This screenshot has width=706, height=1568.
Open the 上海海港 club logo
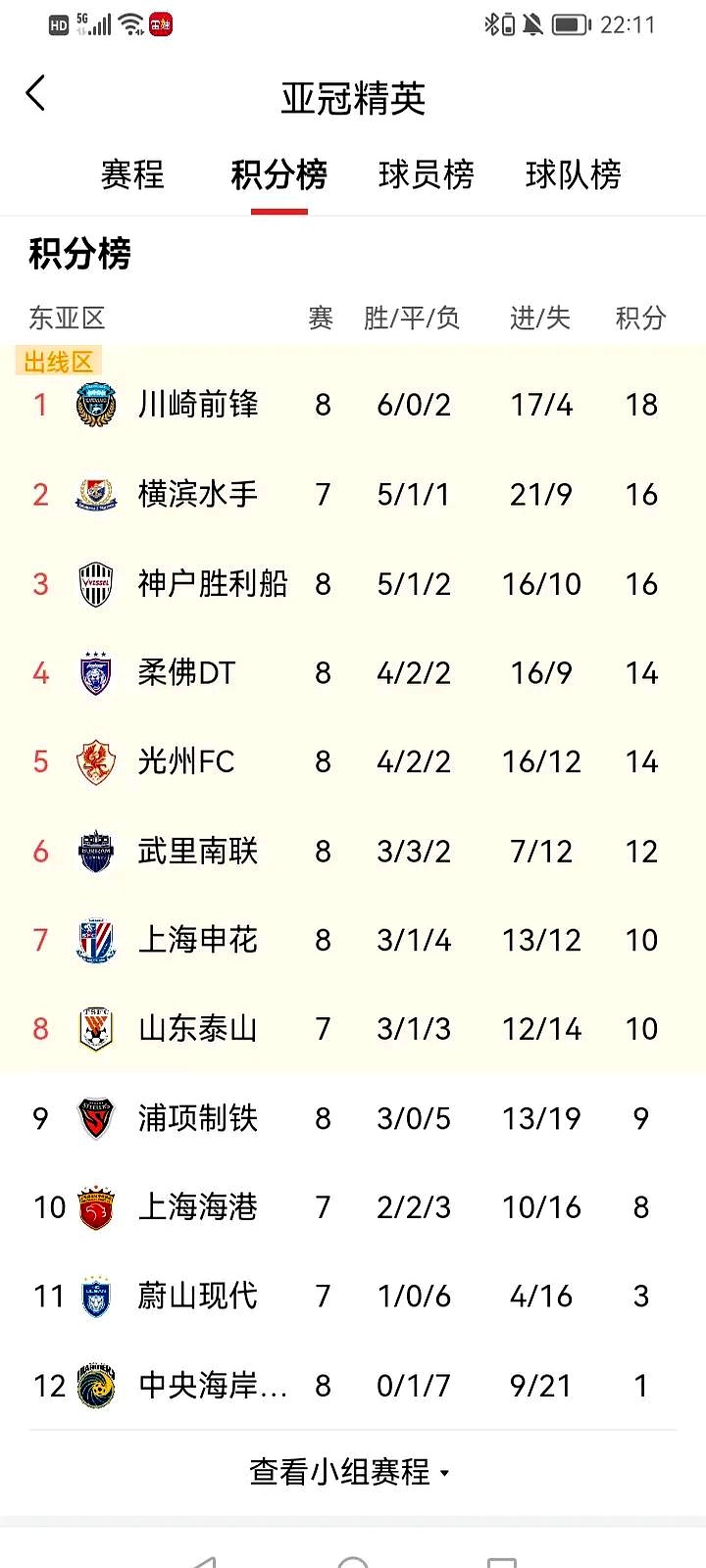coord(95,1207)
